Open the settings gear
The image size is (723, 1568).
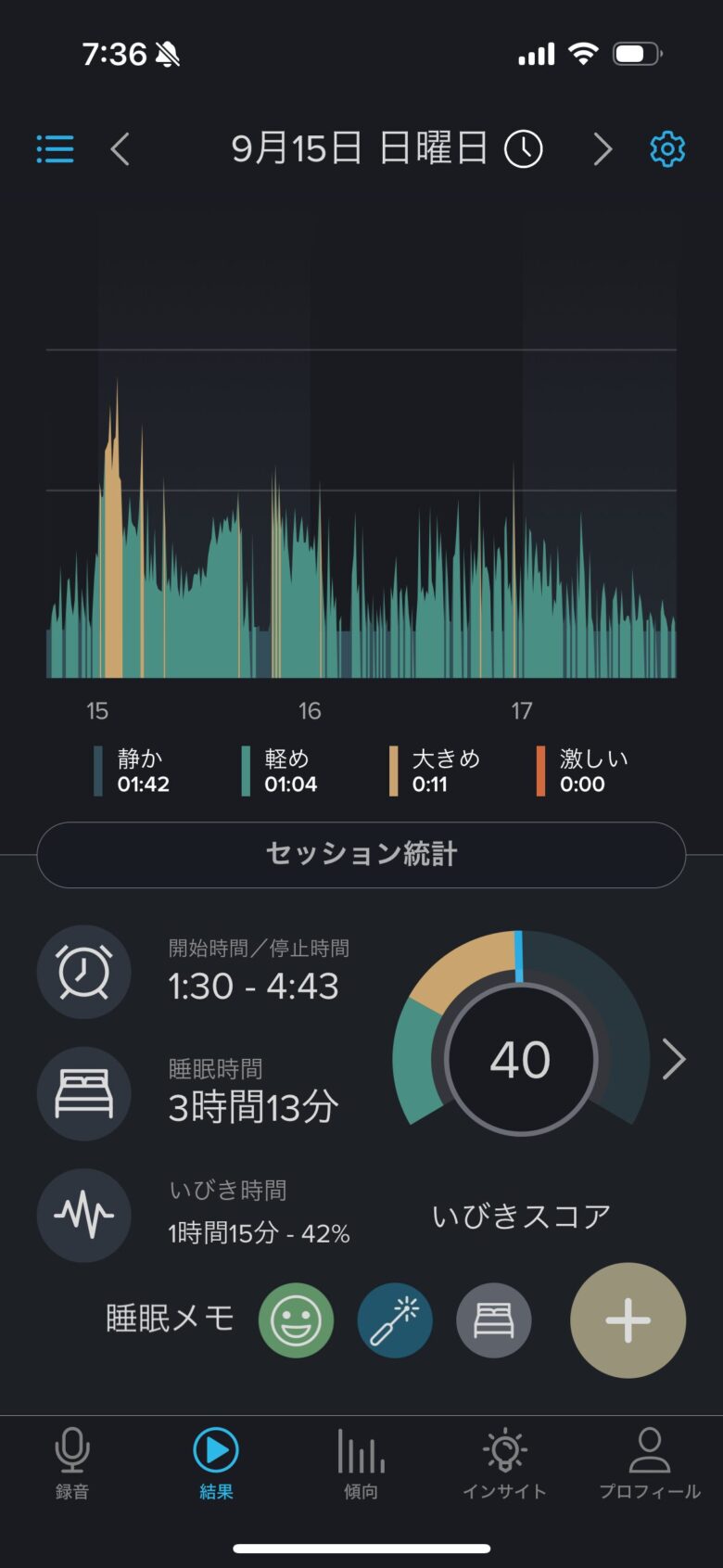pos(667,148)
